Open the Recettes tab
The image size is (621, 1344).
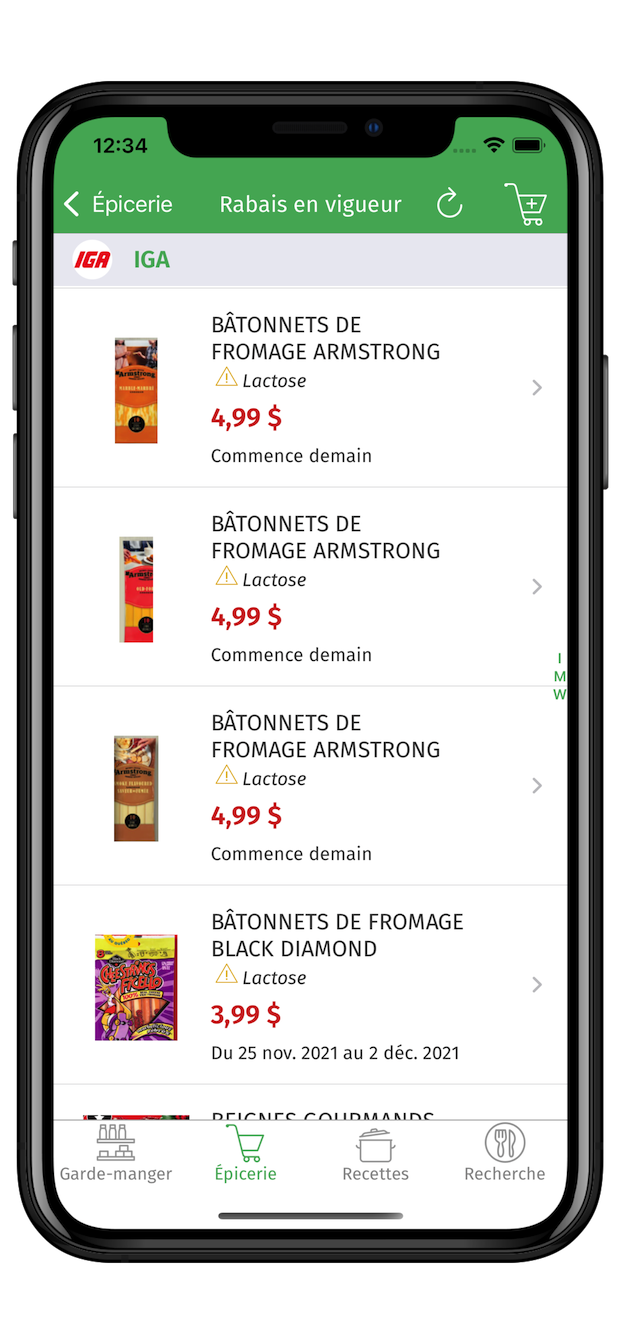375,1154
